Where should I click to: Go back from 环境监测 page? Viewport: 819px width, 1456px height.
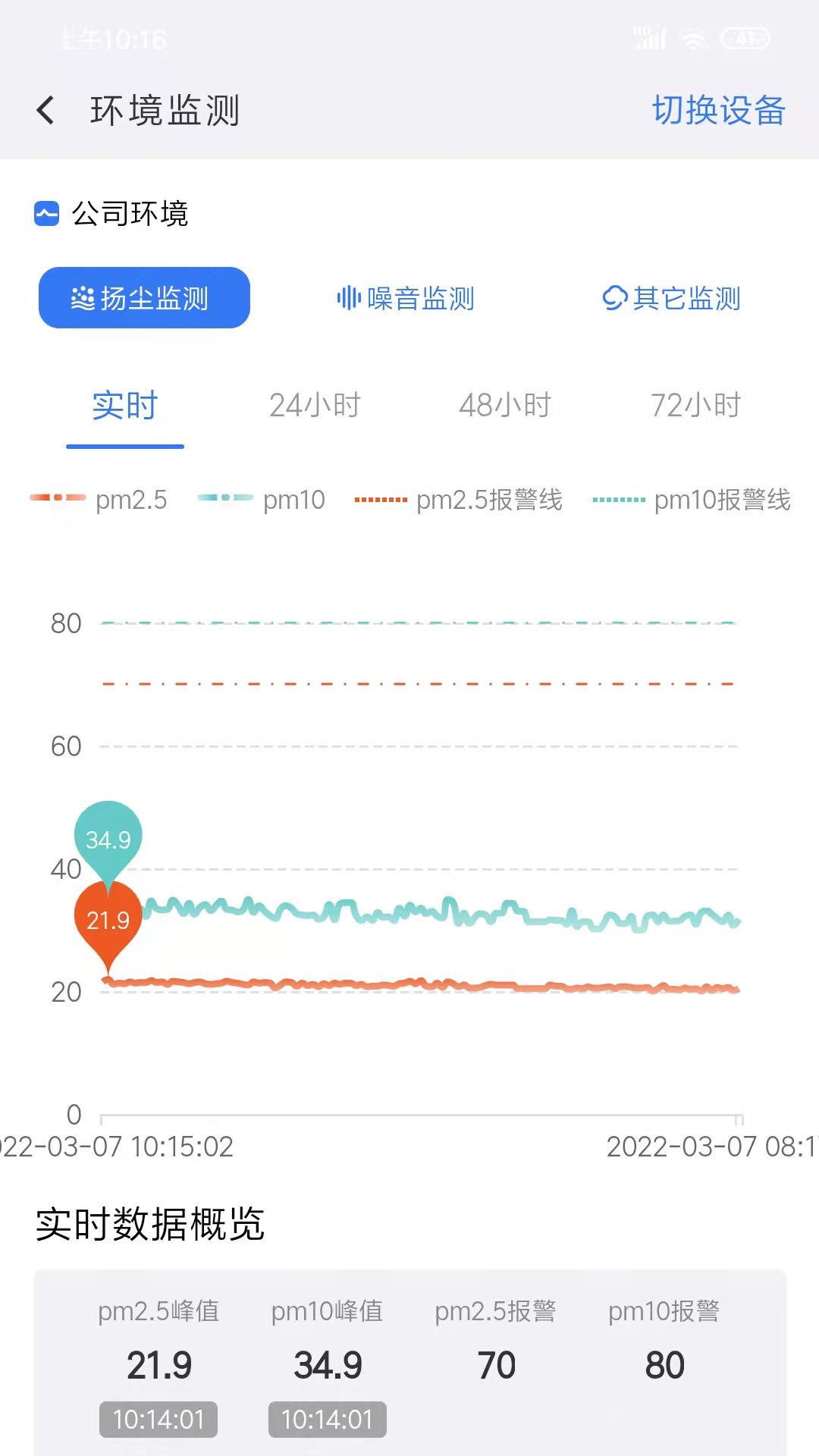click(x=46, y=111)
